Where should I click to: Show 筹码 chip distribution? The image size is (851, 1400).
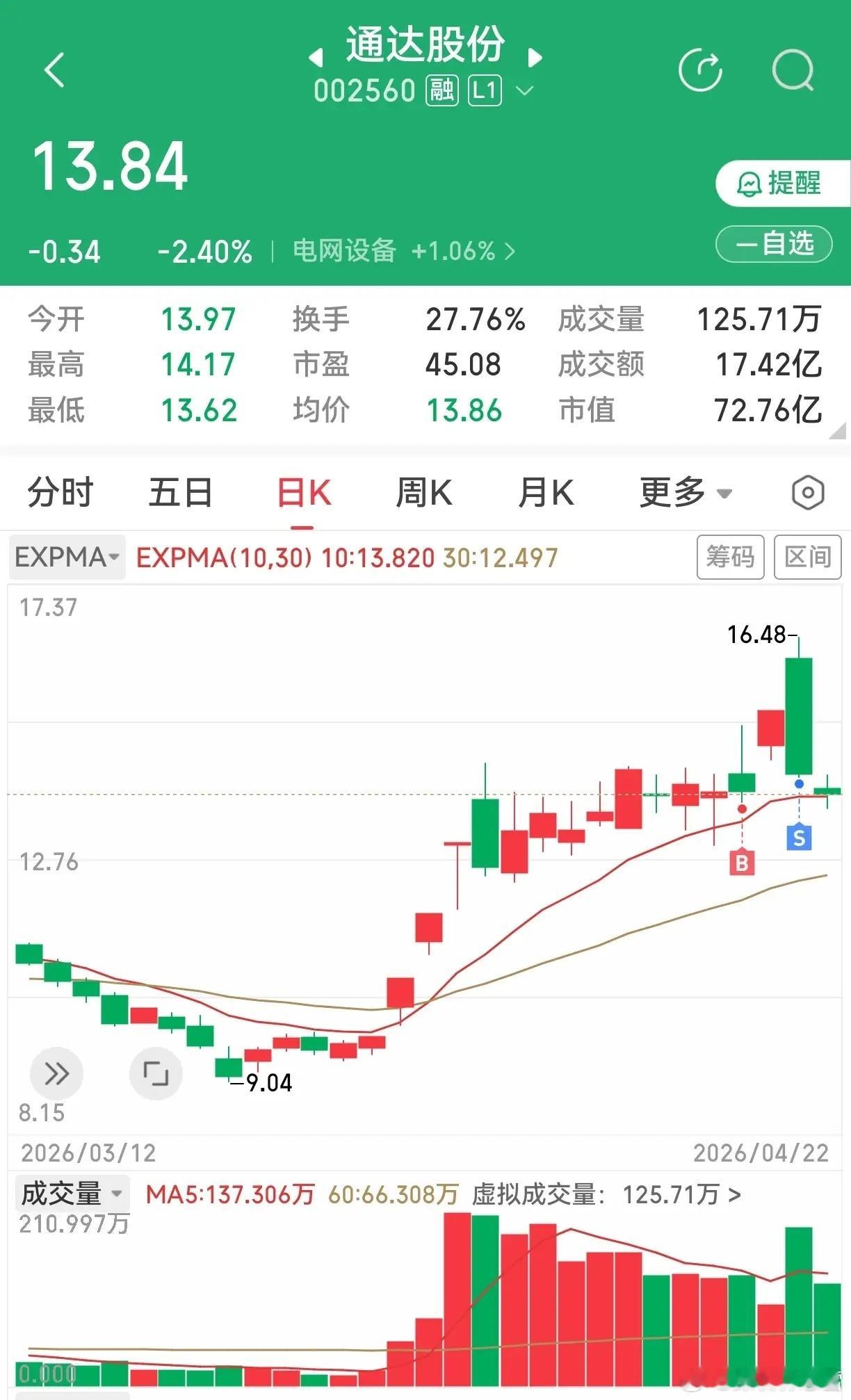[730, 557]
